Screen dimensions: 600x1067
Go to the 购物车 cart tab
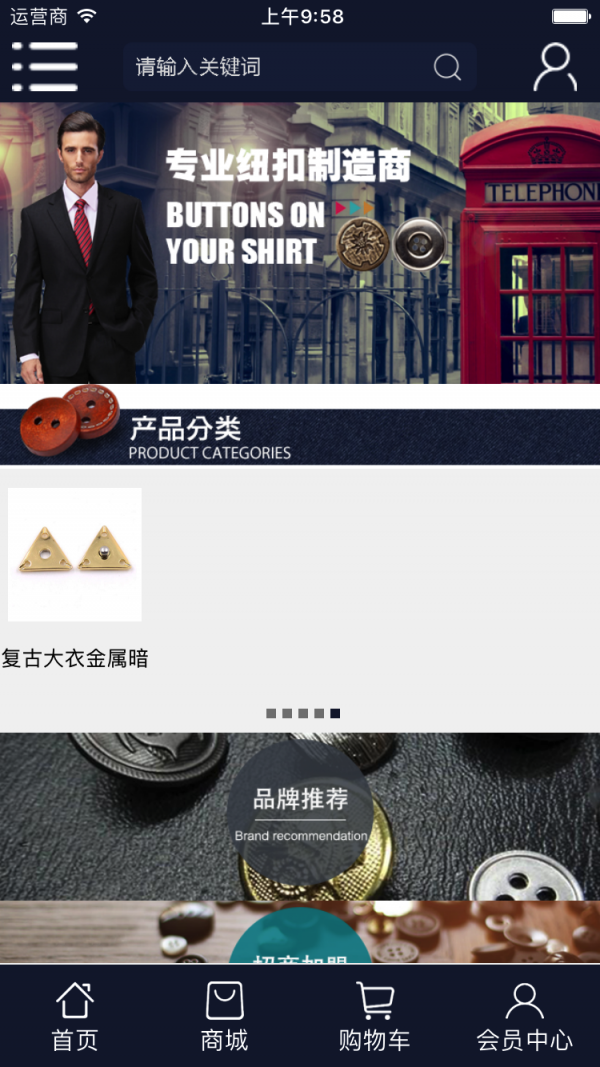375,1015
